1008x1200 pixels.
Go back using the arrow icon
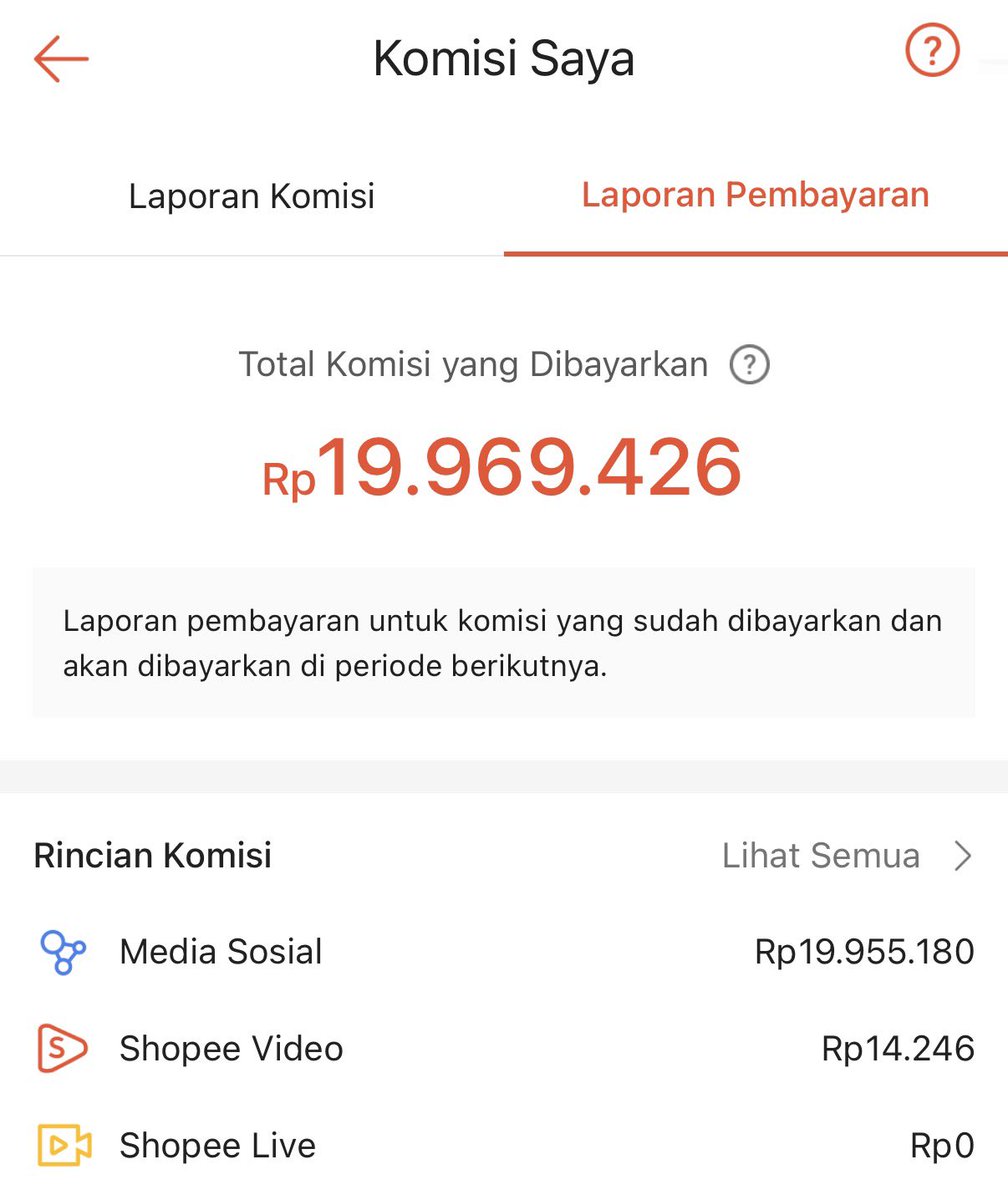point(62,60)
